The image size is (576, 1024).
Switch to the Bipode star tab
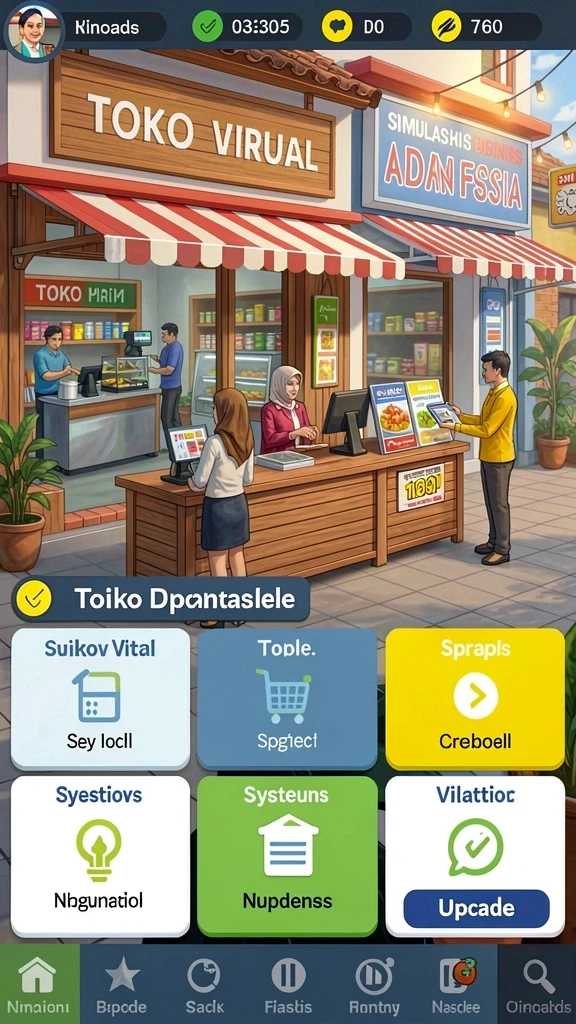coord(122,984)
